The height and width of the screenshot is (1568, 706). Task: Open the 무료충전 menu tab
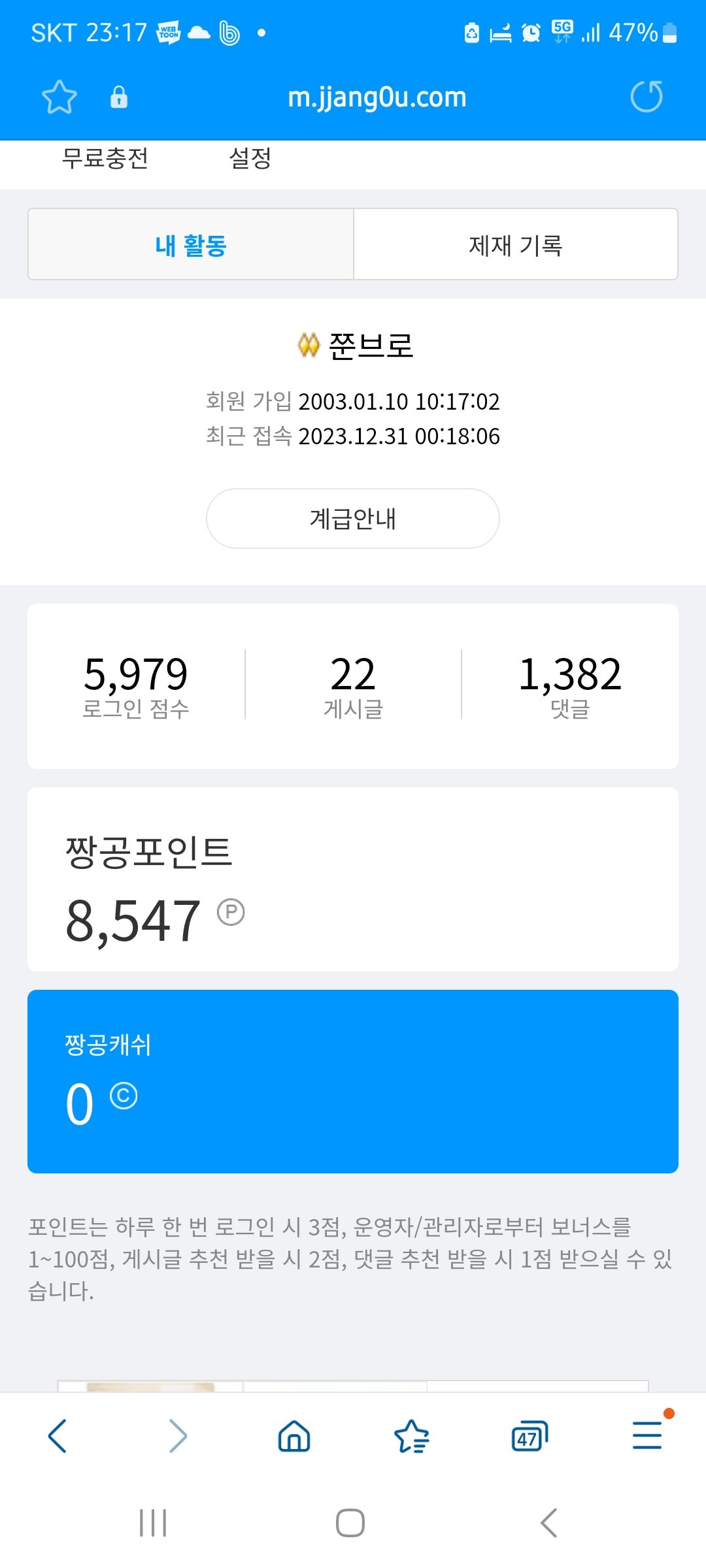(105, 158)
